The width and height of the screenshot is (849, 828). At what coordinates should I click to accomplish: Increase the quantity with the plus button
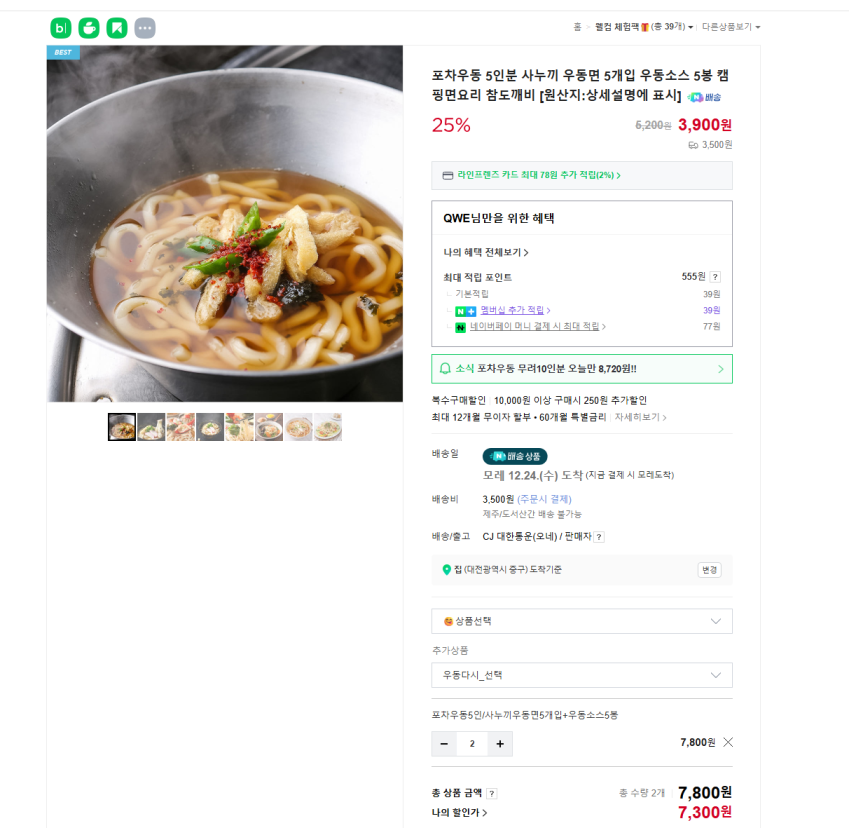click(500, 744)
